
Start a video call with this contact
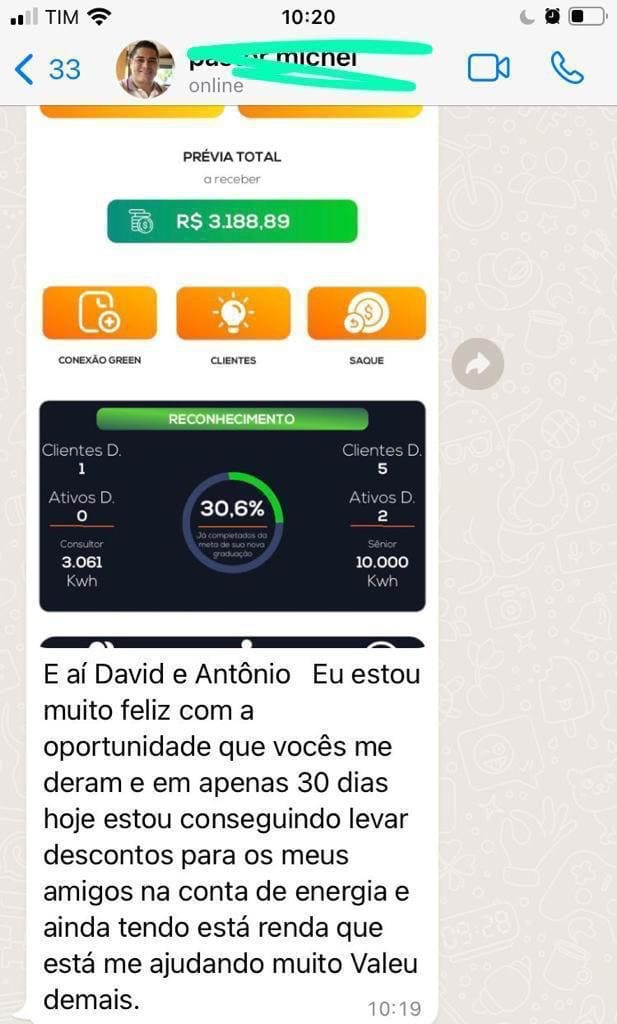(x=488, y=68)
